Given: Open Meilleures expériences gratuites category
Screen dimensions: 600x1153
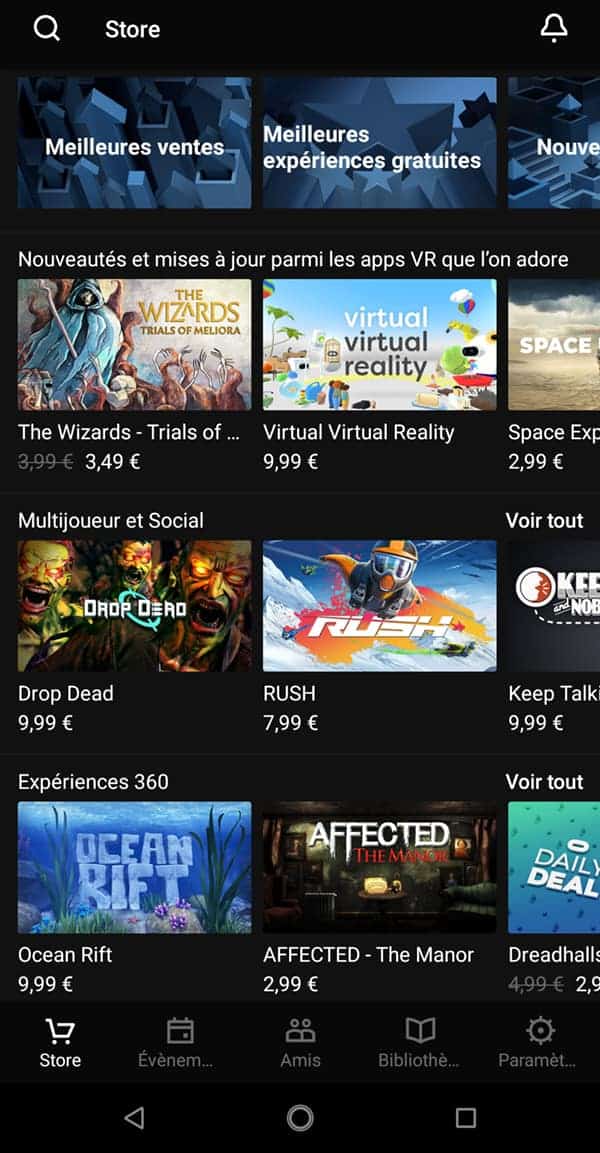Looking at the screenshot, I should point(379,143).
